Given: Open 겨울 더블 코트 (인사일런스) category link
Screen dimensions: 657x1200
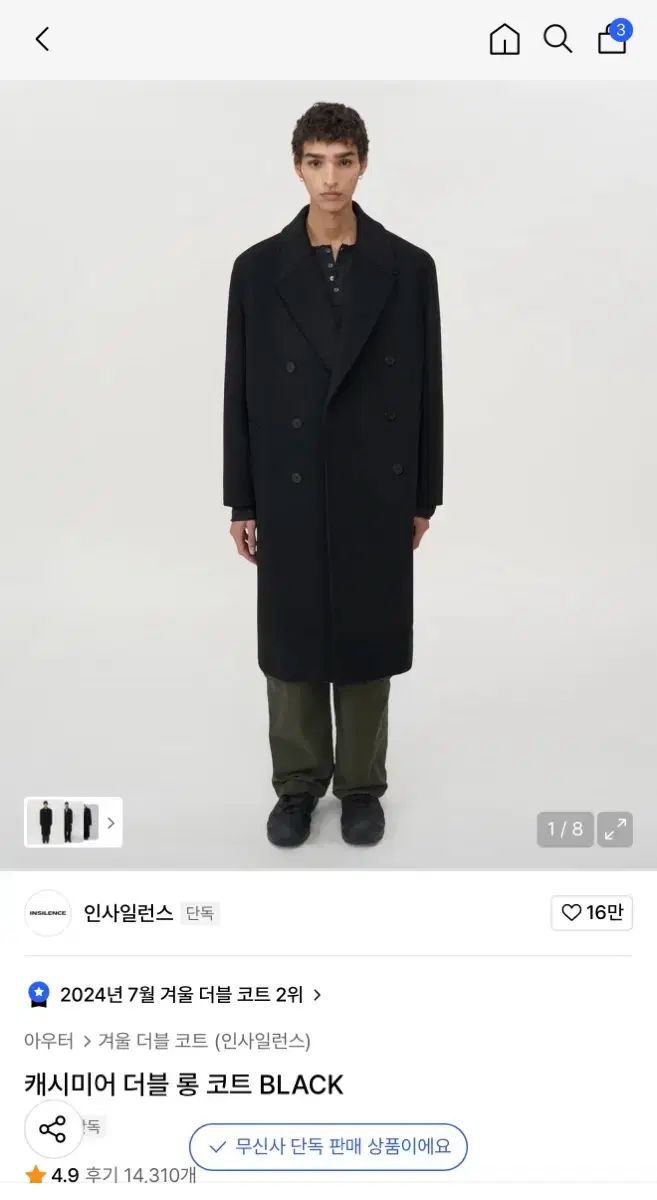Looking at the screenshot, I should click(204, 1041).
